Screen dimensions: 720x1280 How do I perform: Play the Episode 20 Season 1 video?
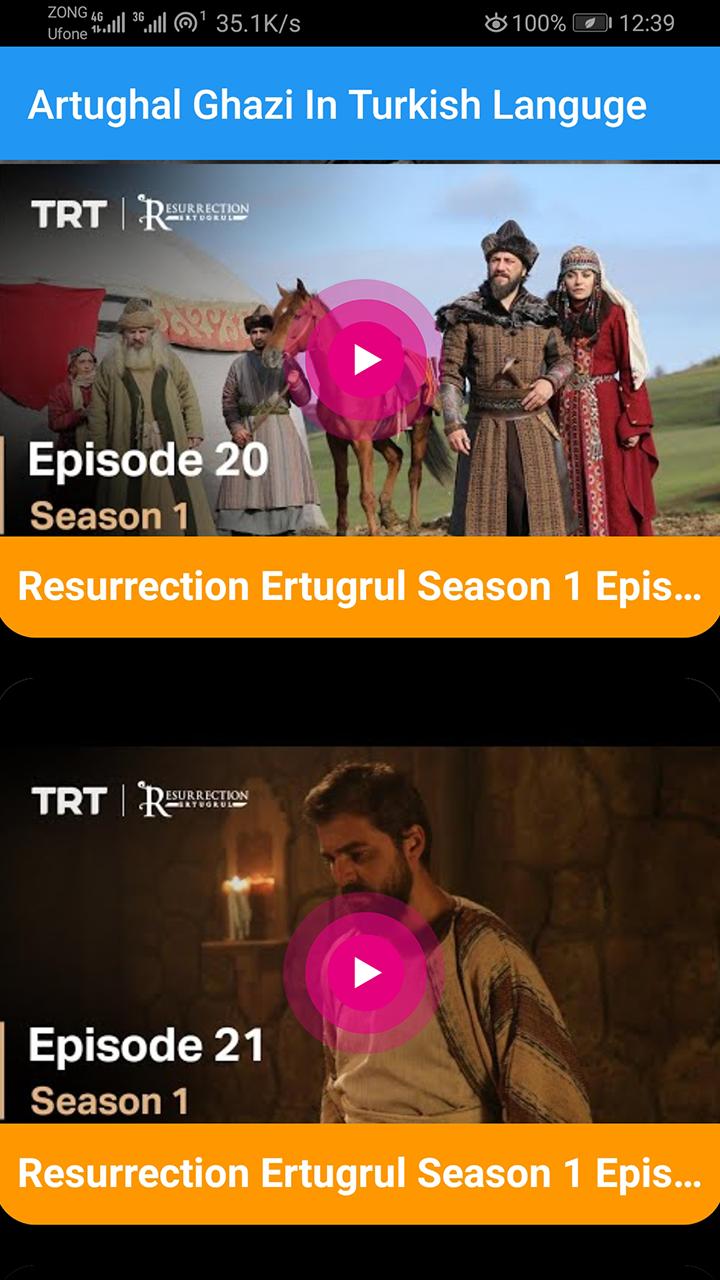(366, 358)
